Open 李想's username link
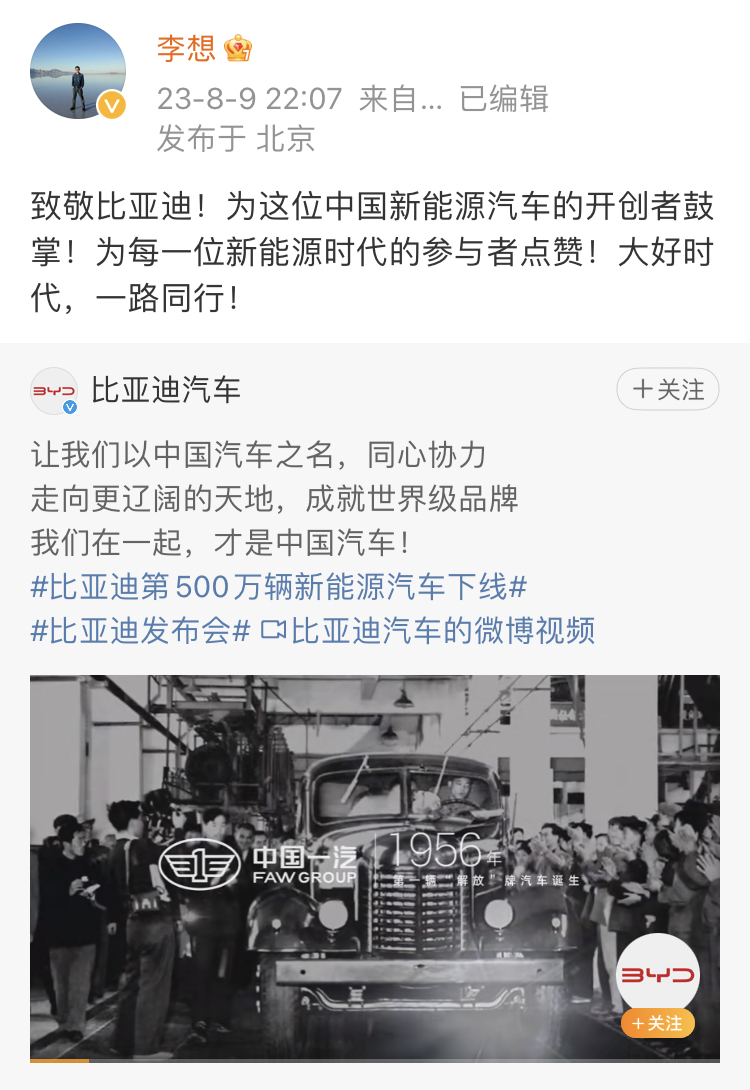This screenshot has height=1090, width=750. coord(186,47)
